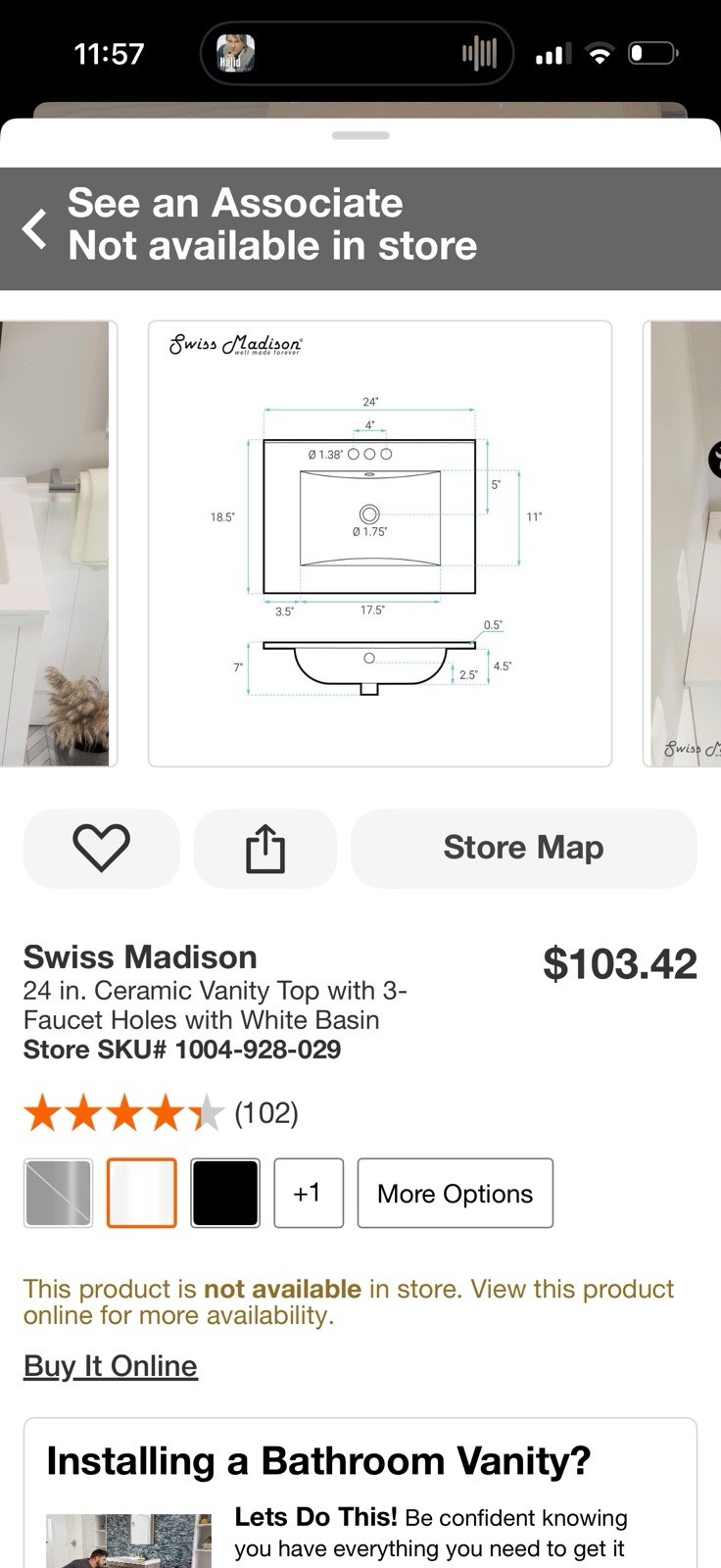Go back using the header arrow
Image resolution: width=721 pixels, height=1568 pixels.
[35, 228]
